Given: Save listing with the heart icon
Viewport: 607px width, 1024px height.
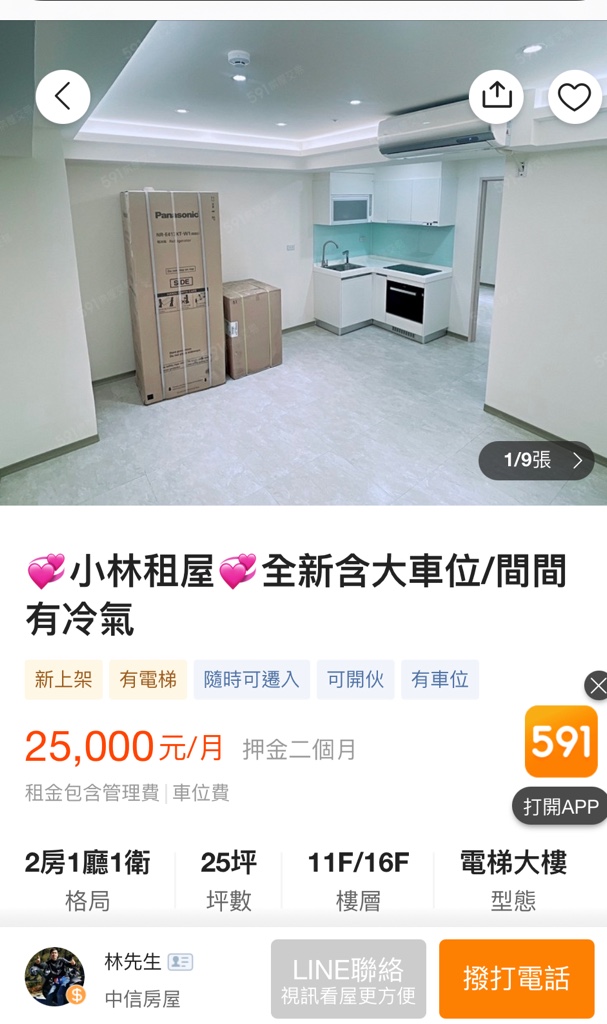Looking at the screenshot, I should click(574, 97).
